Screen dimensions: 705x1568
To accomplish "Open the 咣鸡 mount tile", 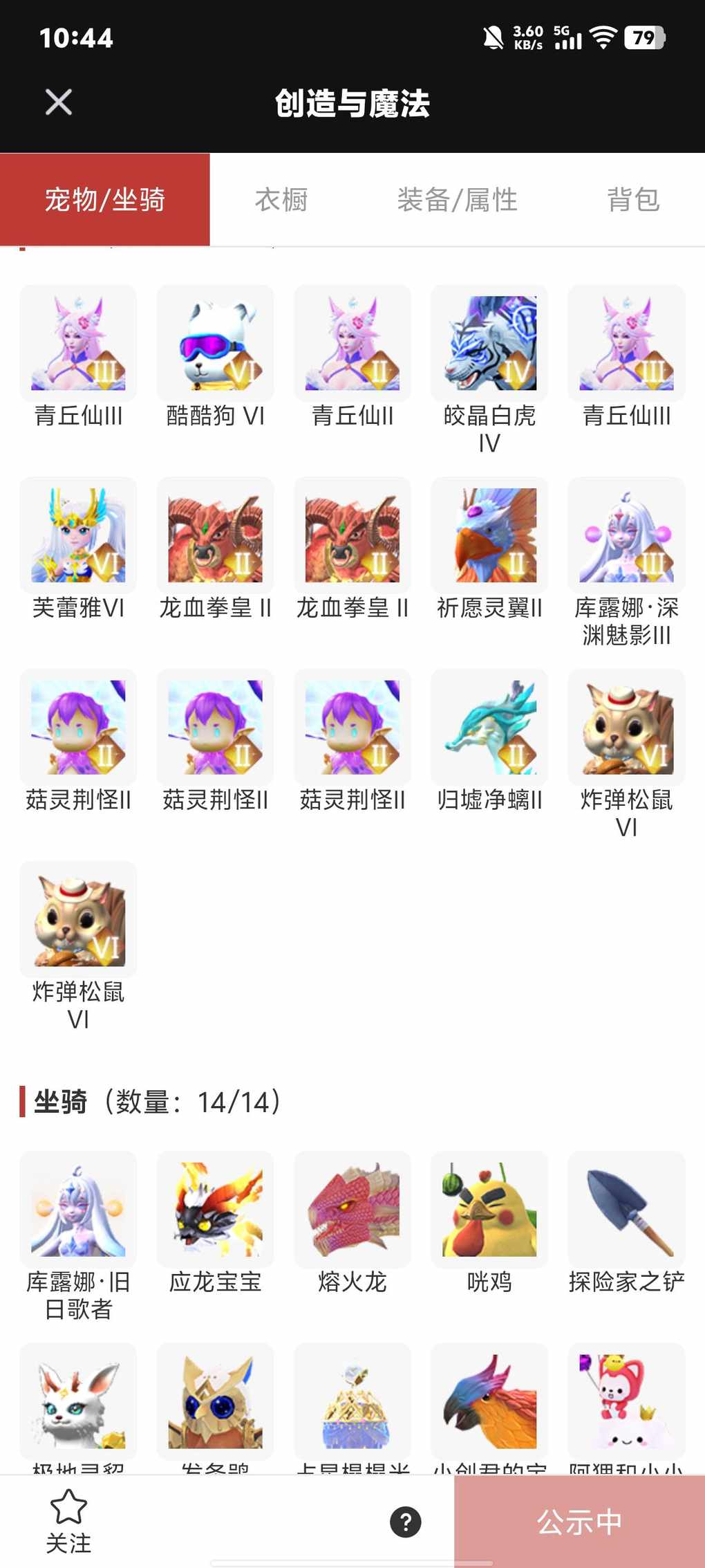I will pos(489,1210).
